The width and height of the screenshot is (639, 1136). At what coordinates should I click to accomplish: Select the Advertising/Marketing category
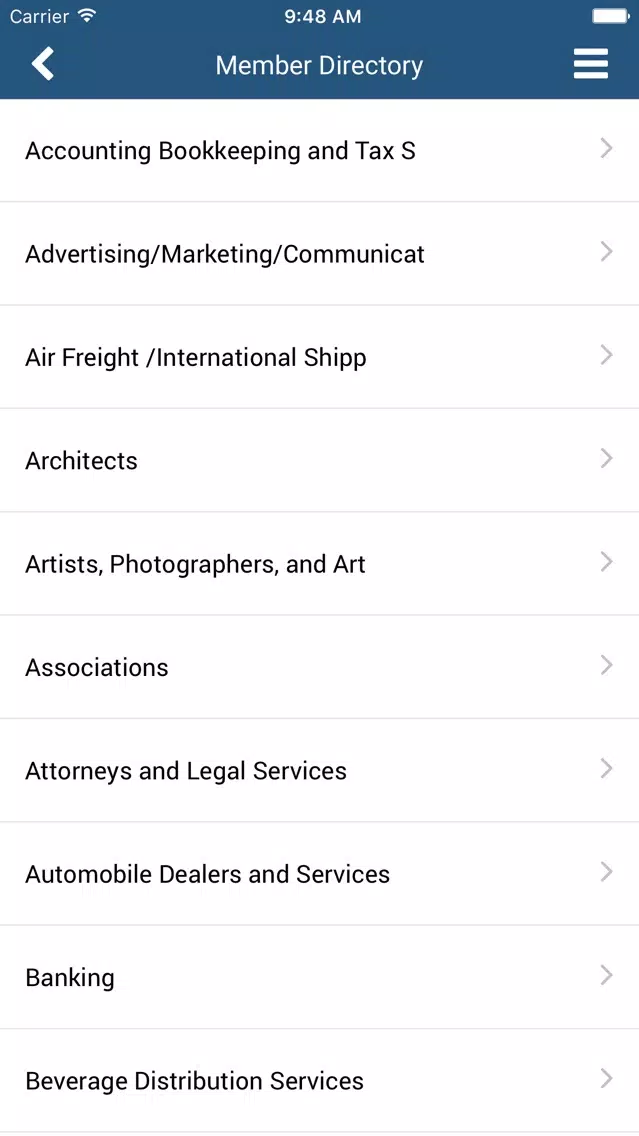pyautogui.click(x=320, y=254)
